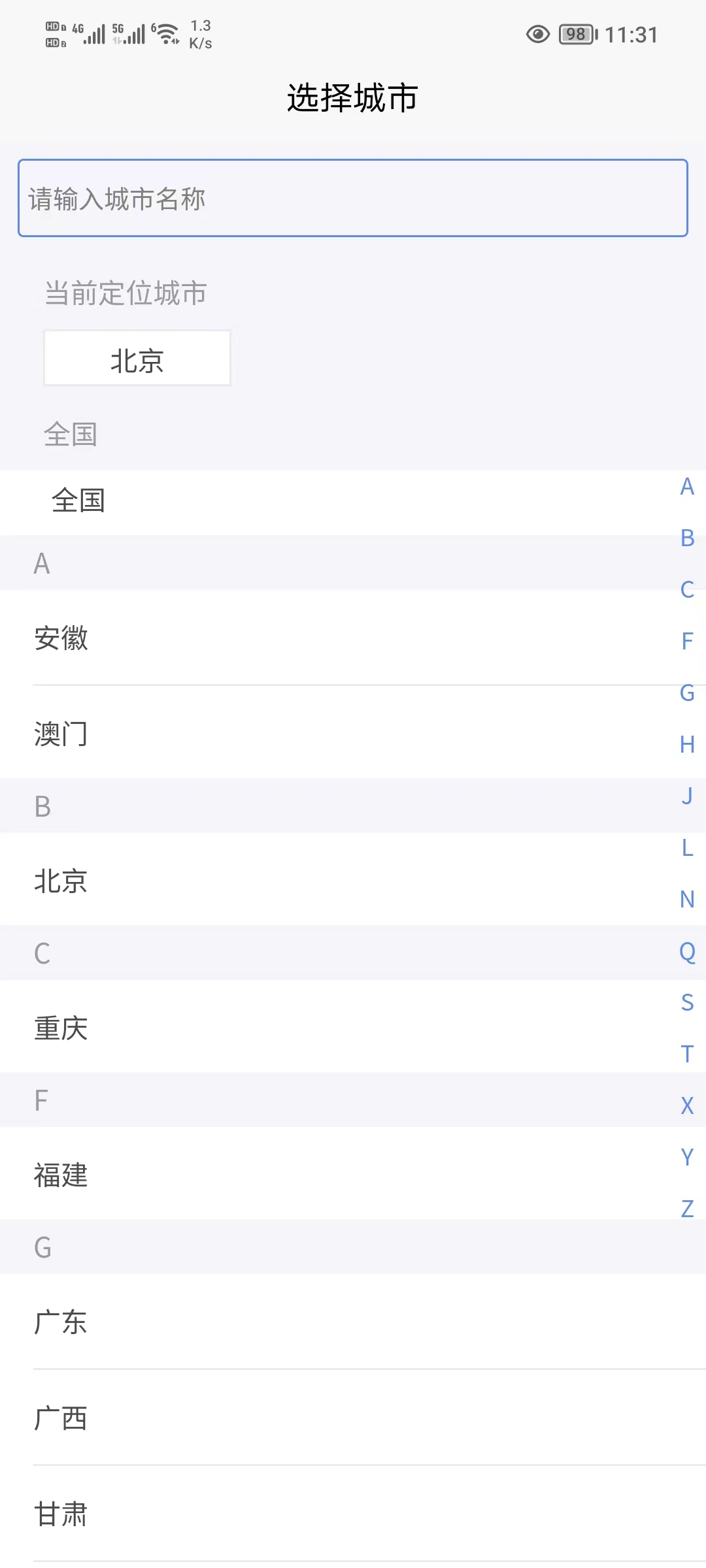Select 甘肃 from the list
Screen dimensions: 706x1568
tap(353, 1513)
